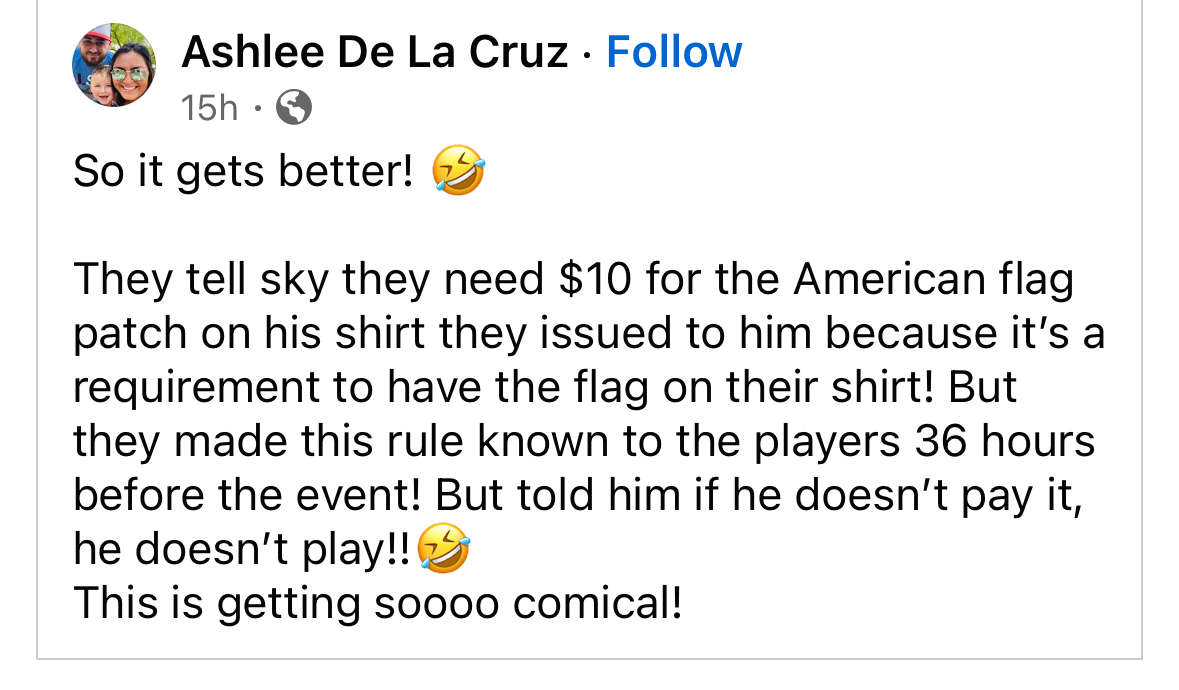The image size is (1179, 690).
Task: Tap the public audience globe icon
Action: click(x=293, y=106)
